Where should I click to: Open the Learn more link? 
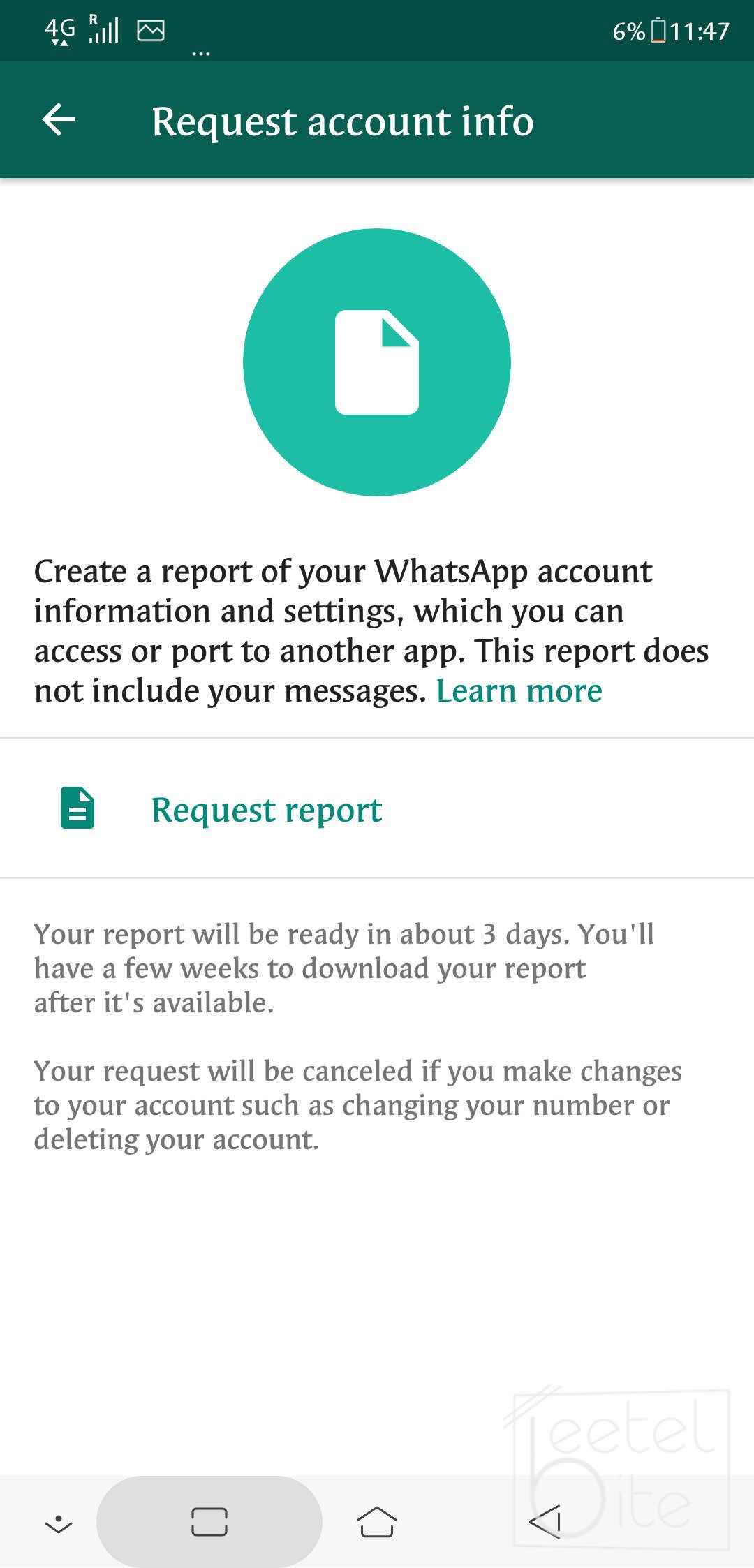click(519, 691)
